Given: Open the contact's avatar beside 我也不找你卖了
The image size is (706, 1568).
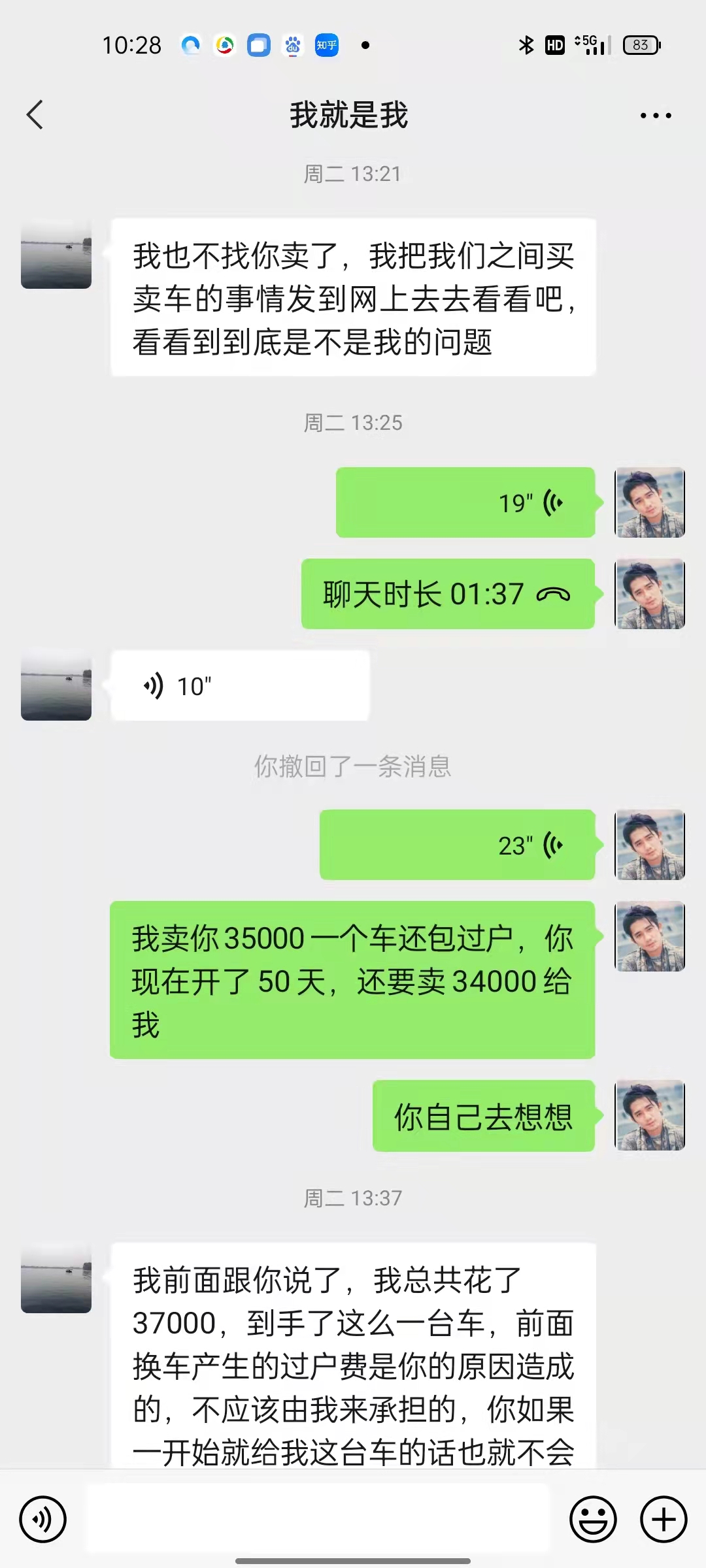Looking at the screenshot, I should tap(56, 255).
